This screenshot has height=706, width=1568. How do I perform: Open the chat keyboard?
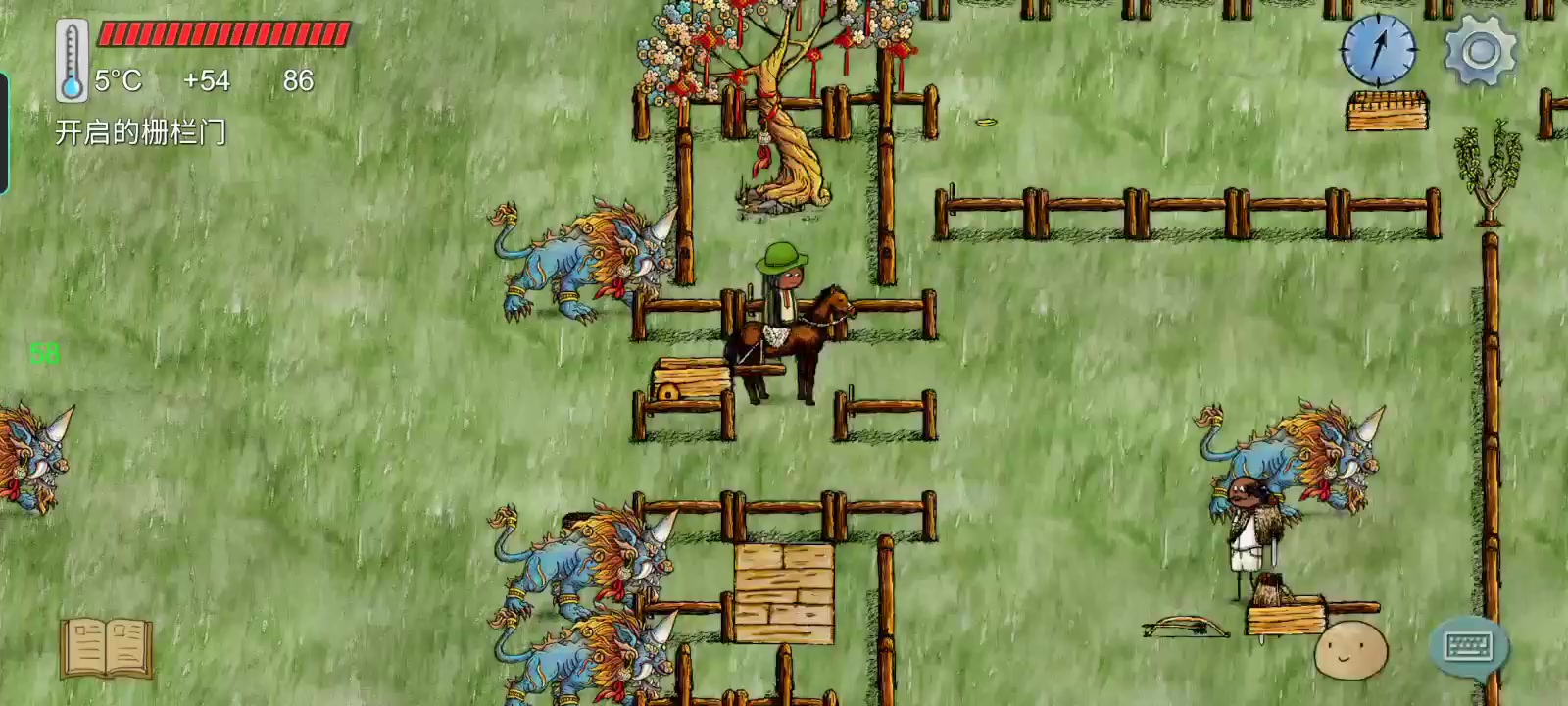click(x=1468, y=647)
